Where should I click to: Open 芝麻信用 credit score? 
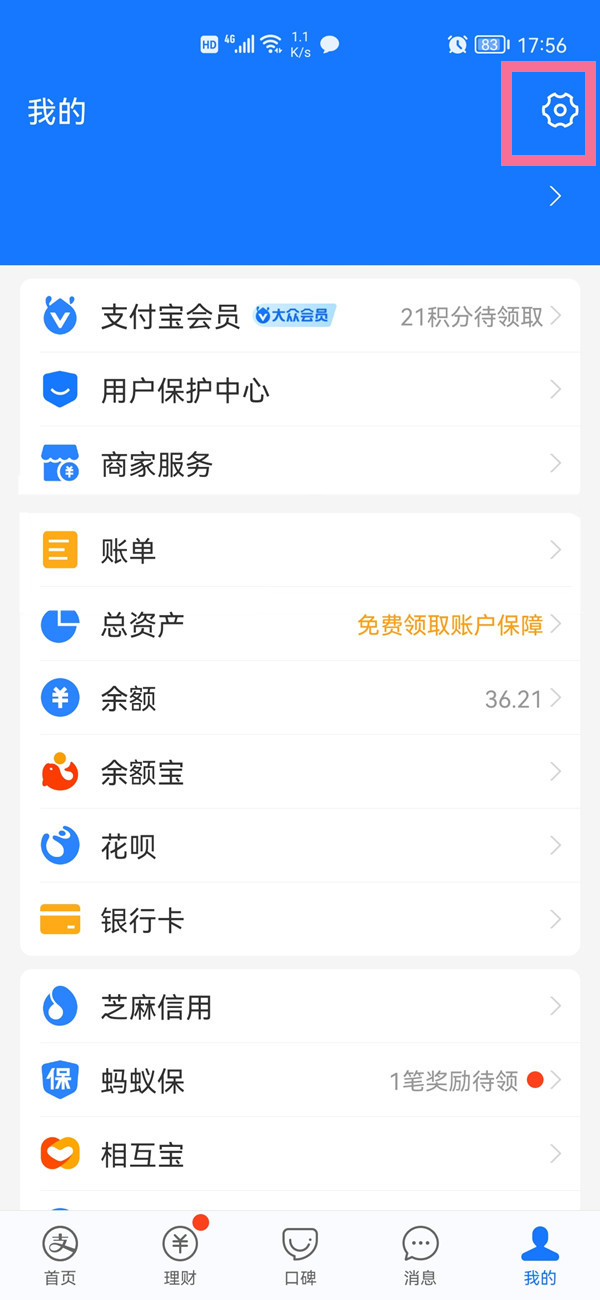click(x=300, y=1006)
